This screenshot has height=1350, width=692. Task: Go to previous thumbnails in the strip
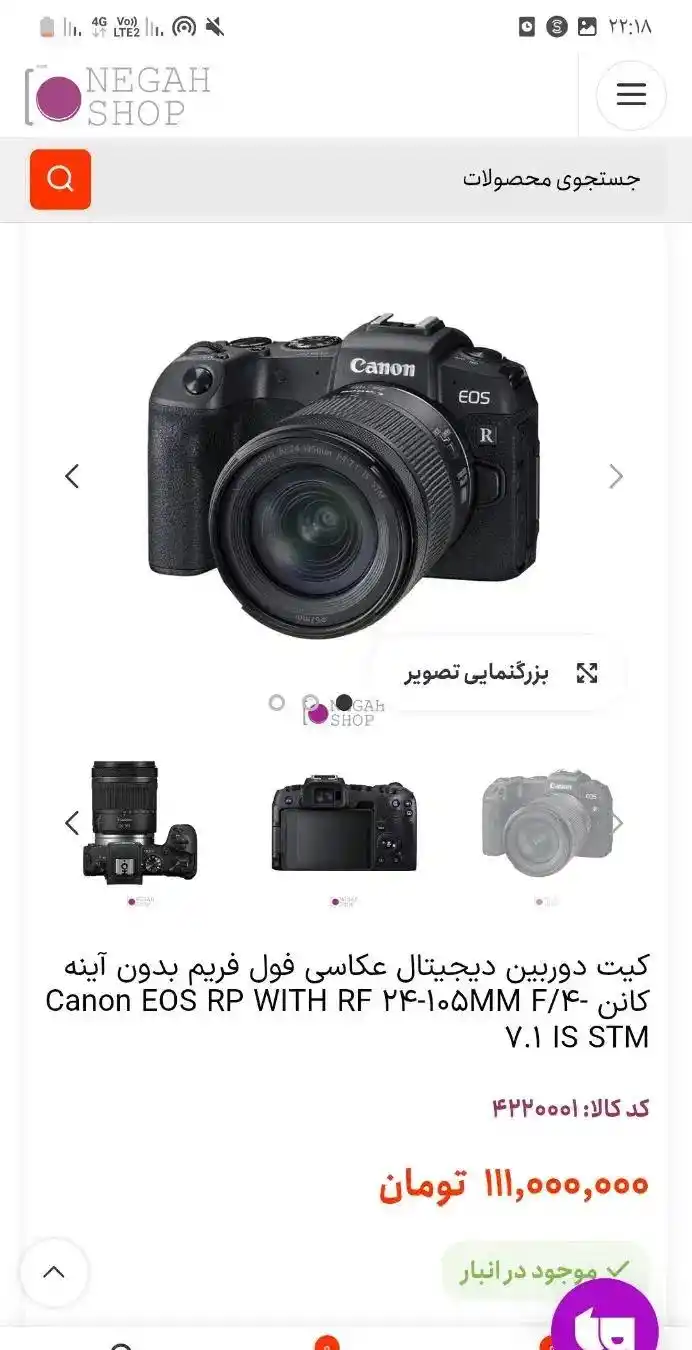tap(72, 823)
